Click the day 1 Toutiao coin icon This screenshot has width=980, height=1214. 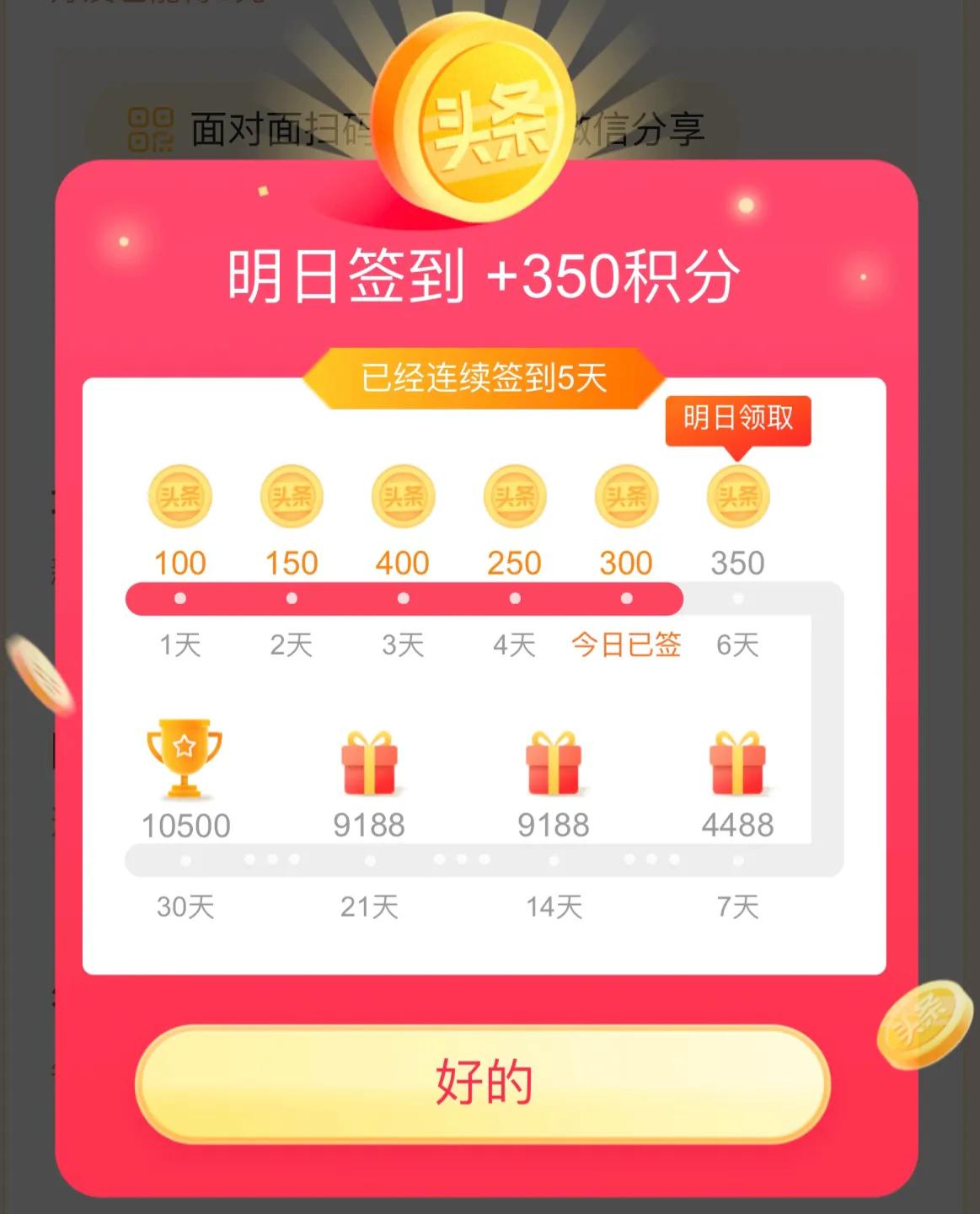coord(179,496)
